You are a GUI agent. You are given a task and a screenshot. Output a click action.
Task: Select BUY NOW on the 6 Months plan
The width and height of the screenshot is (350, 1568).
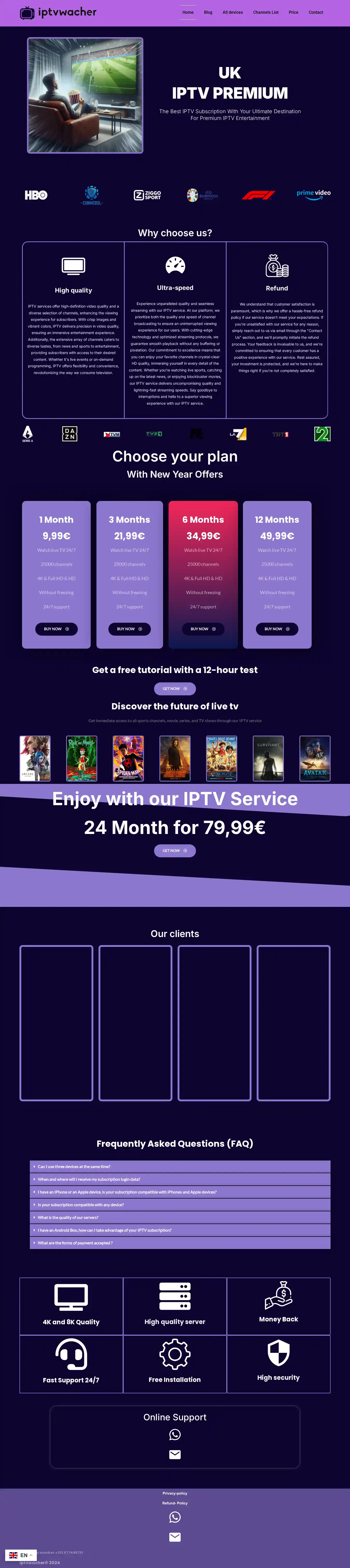point(203,629)
